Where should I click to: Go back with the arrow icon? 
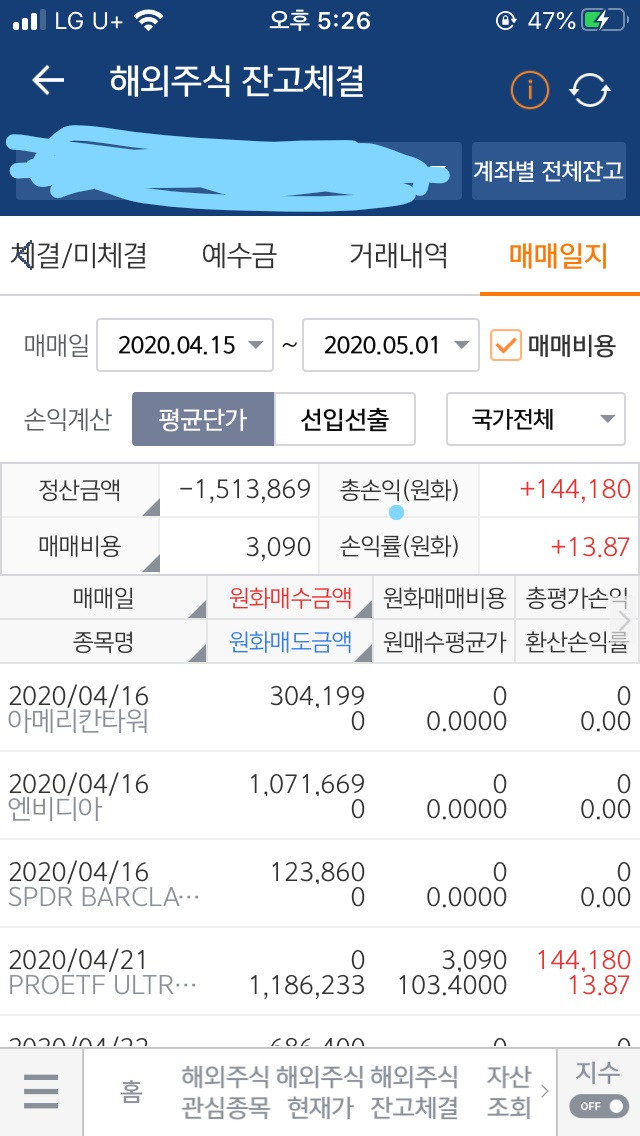[x=49, y=80]
